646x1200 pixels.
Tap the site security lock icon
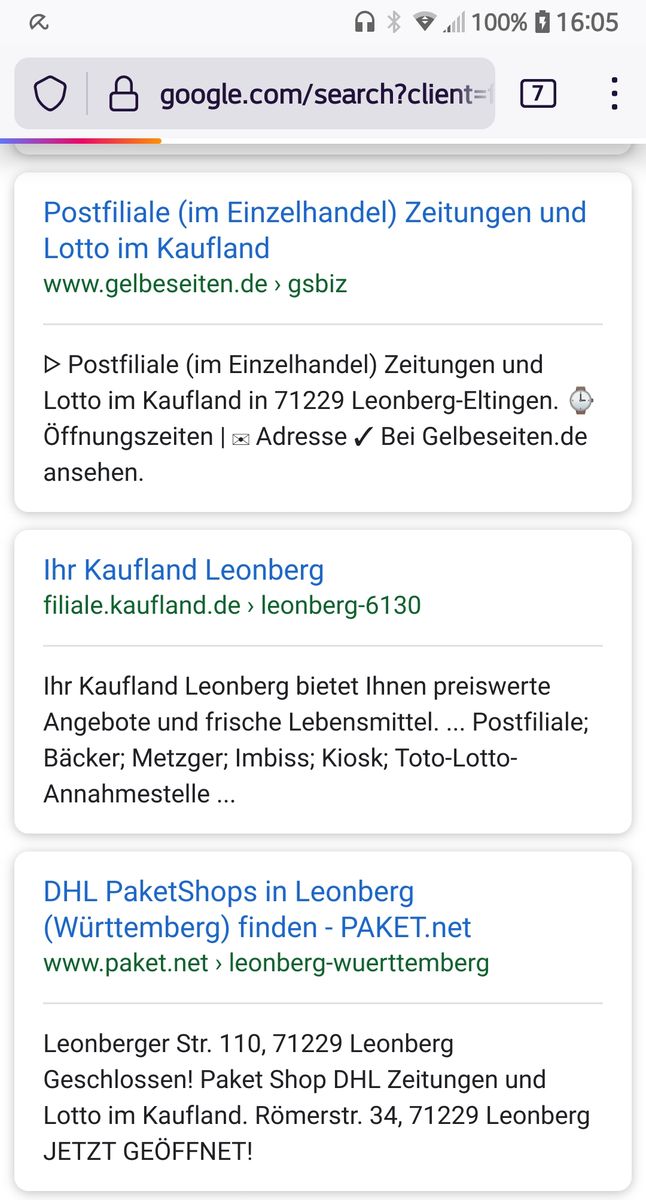(123, 94)
